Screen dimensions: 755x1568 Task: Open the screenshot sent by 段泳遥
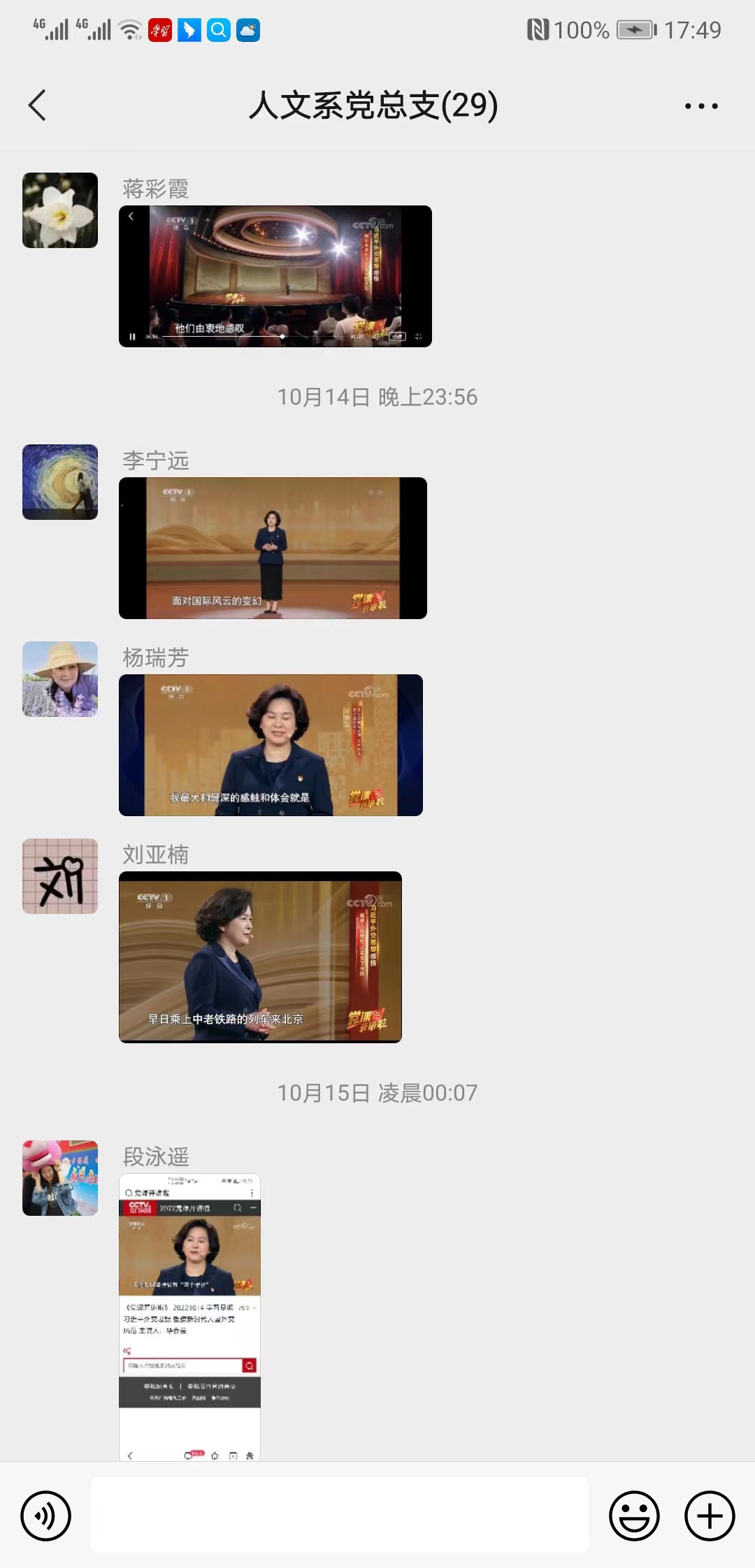(189, 1316)
